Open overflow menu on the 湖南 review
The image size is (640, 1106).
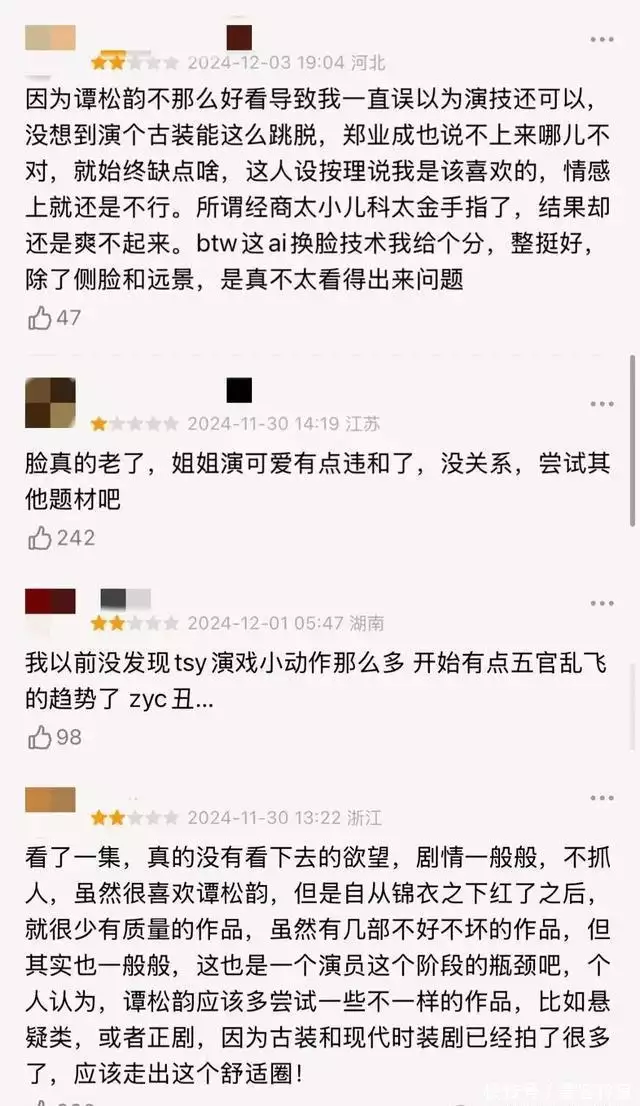coord(601,604)
